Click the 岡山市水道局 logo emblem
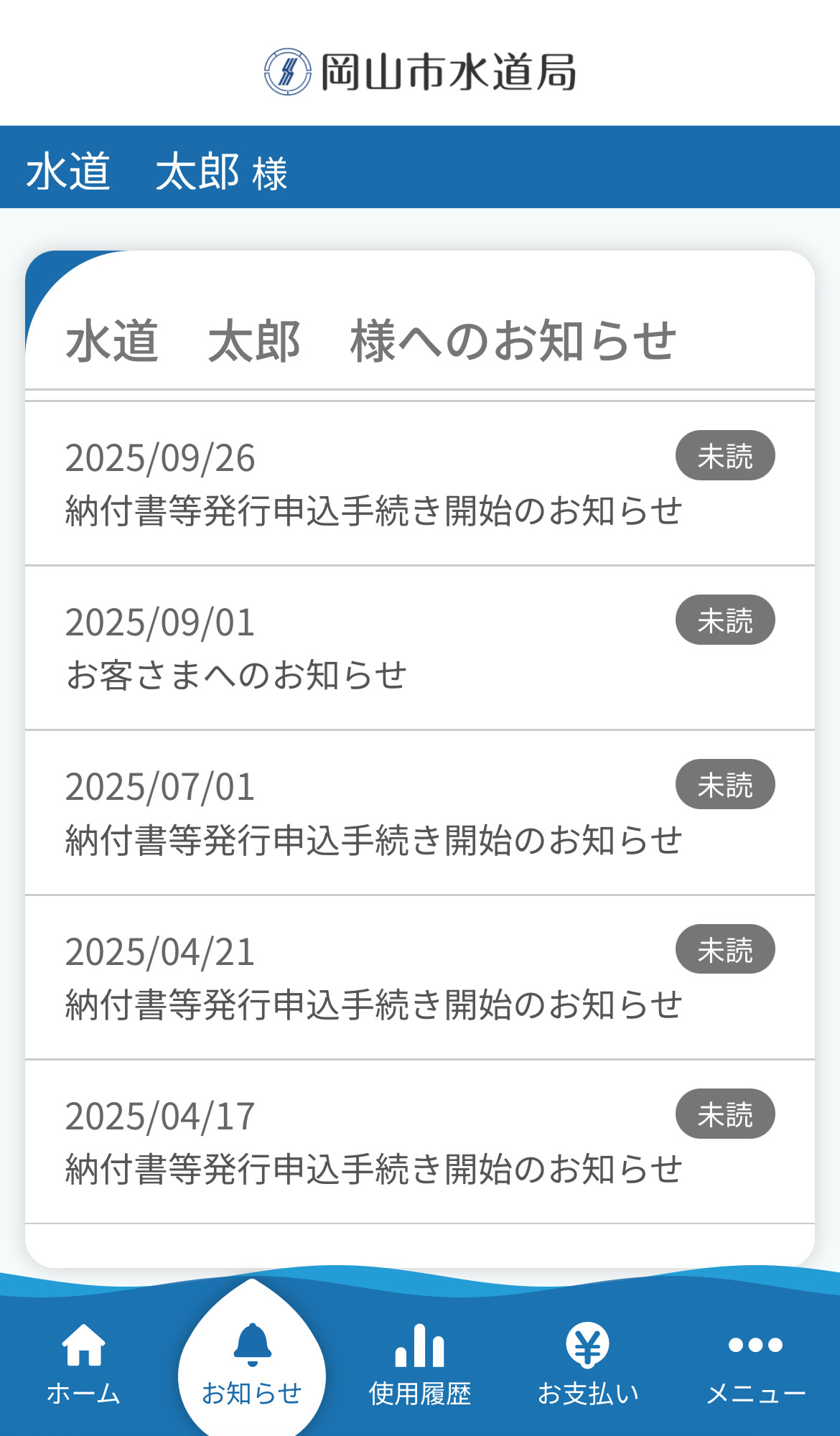Screen dimensions: 840x1436 285,70
